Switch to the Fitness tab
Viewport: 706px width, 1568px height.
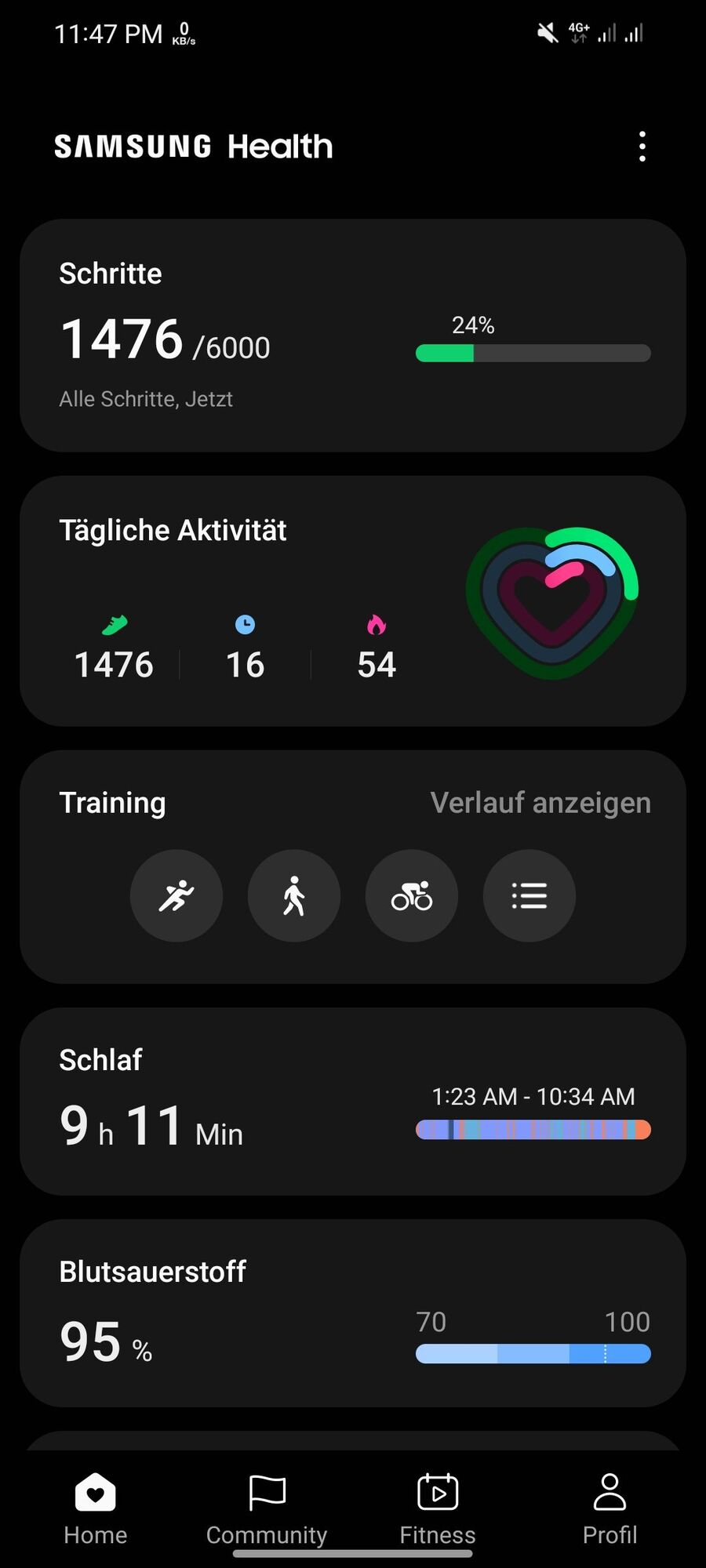(438, 1509)
